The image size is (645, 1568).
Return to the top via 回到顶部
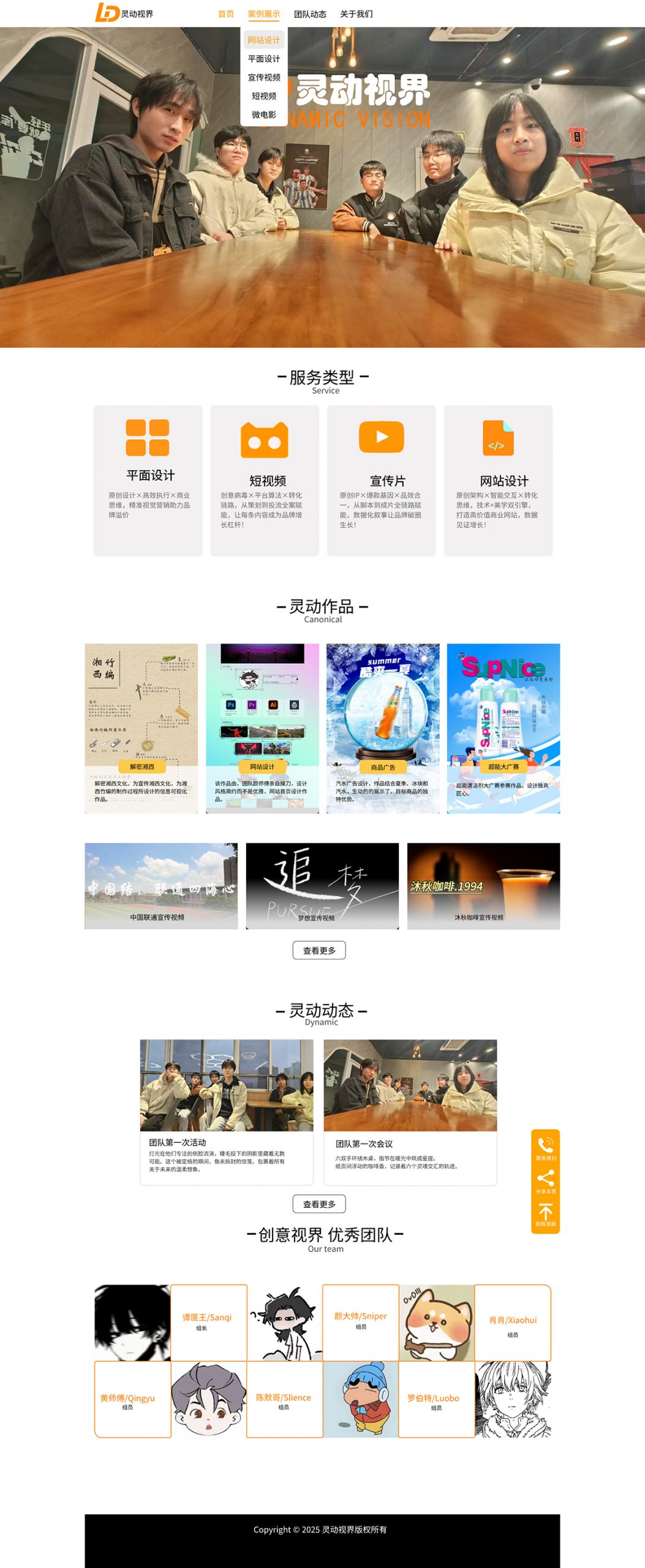pyautogui.click(x=546, y=1213)
